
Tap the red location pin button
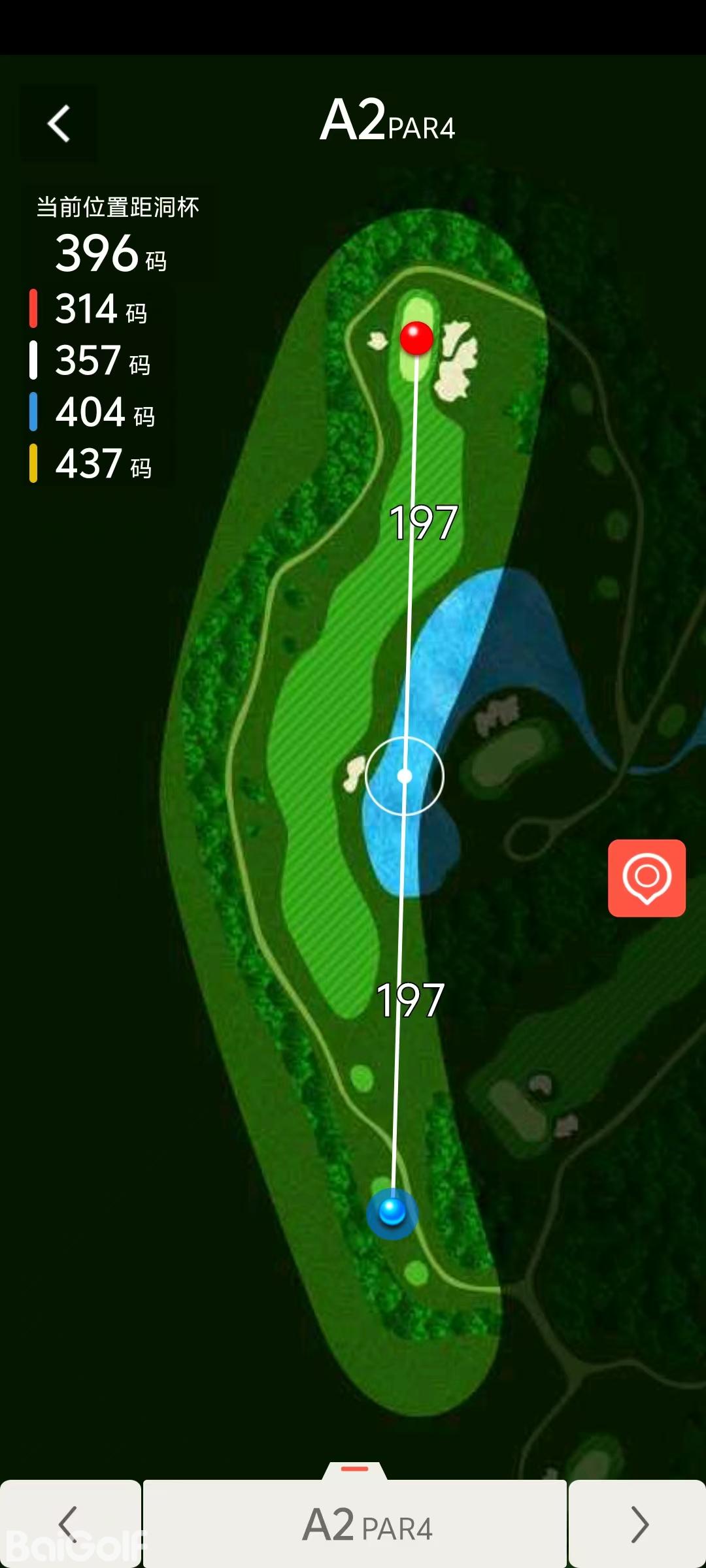click(647, 877)
